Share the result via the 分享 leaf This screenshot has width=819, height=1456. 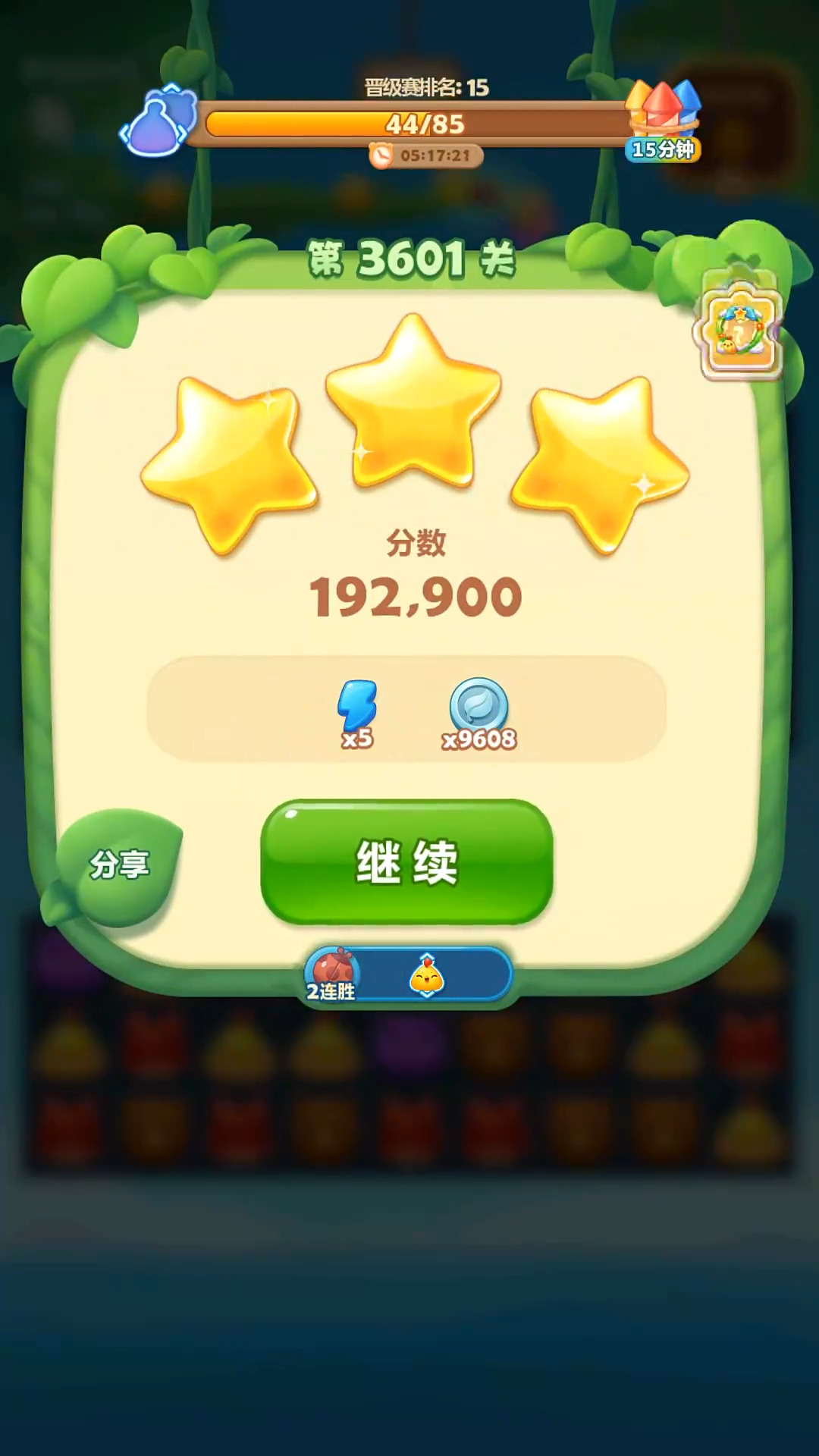click(x=120, y=865)
